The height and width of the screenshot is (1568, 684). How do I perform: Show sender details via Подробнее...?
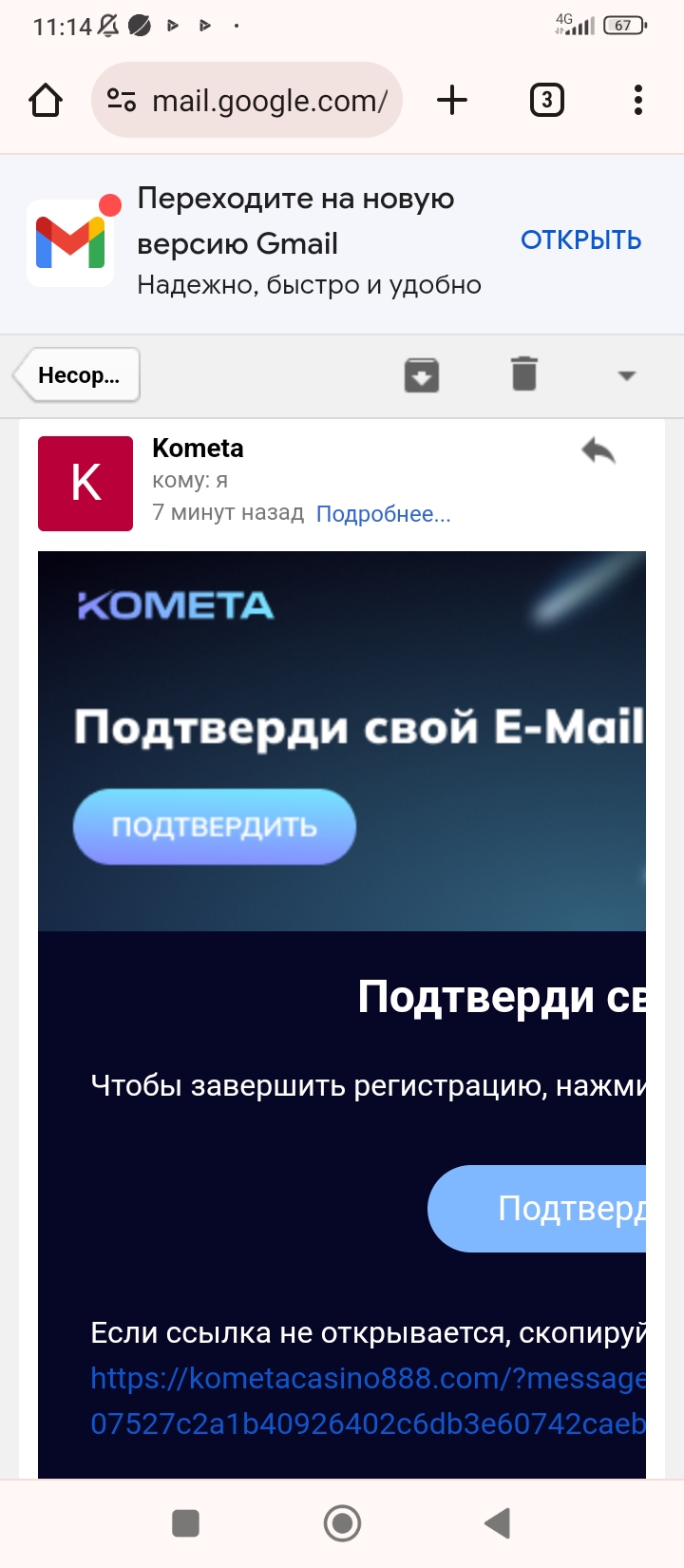pos(383,514)
